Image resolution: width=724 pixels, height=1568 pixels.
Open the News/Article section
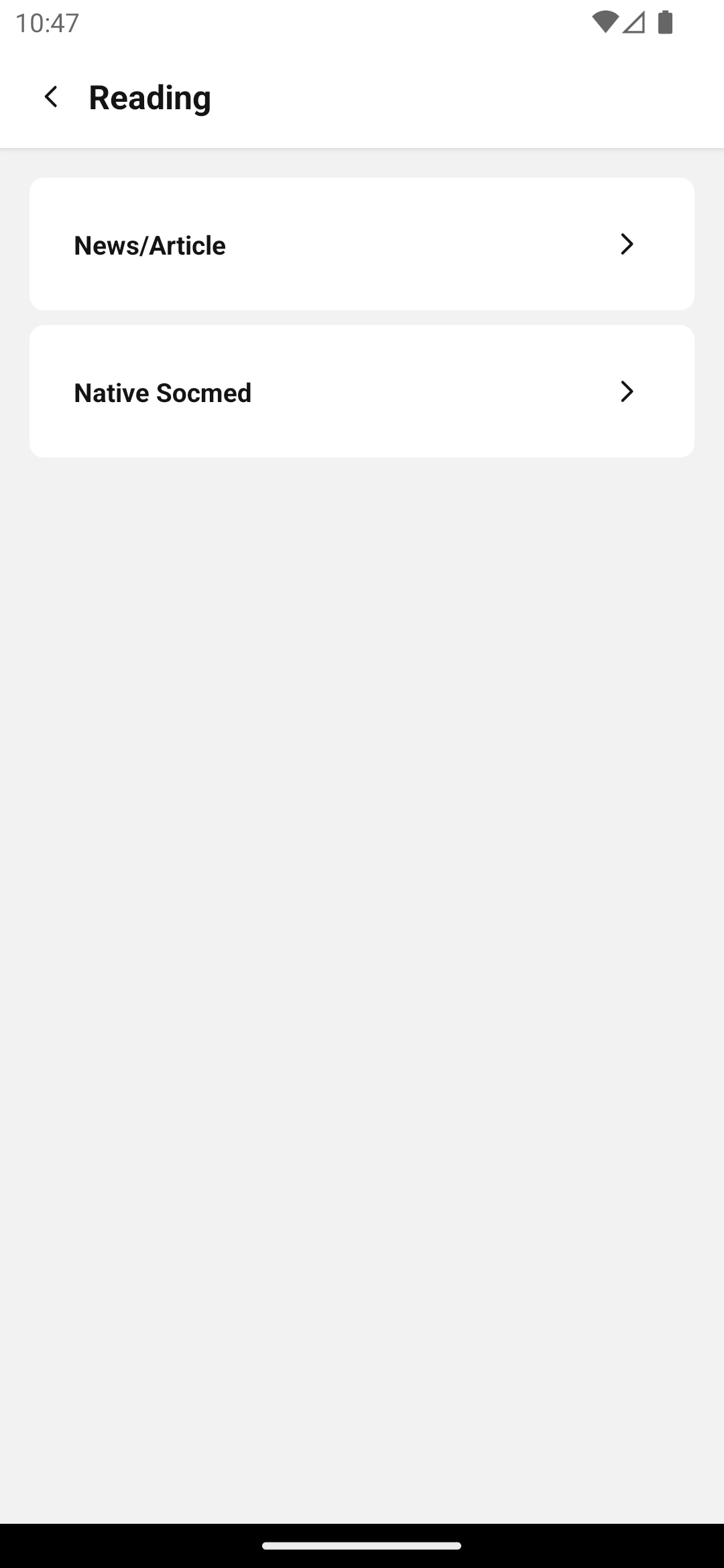coord(362,244)
